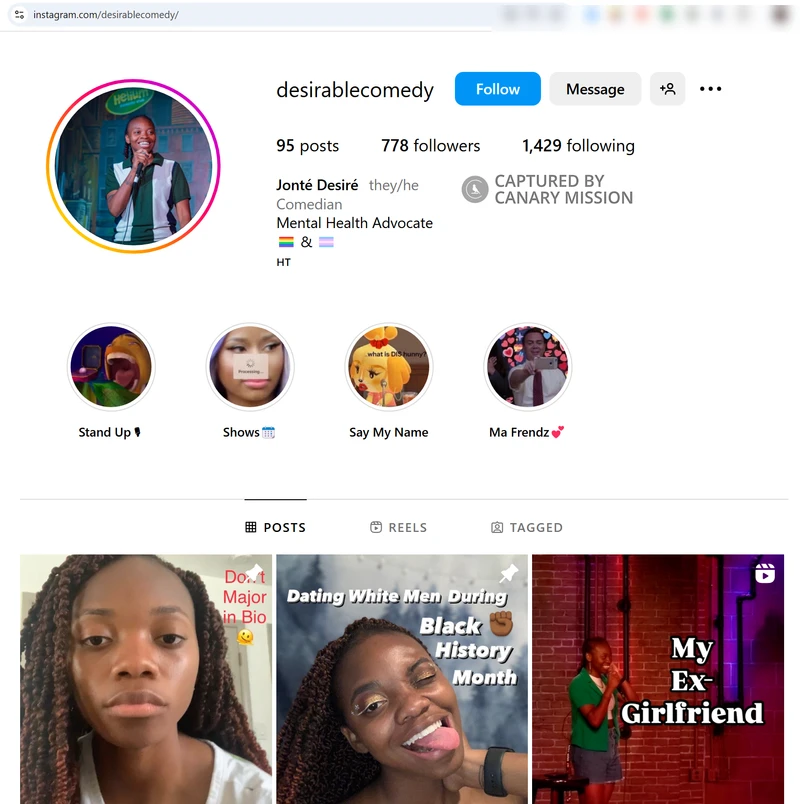Open the Don't Major in Bio post
800x804 pixels.
click(146, 680)
